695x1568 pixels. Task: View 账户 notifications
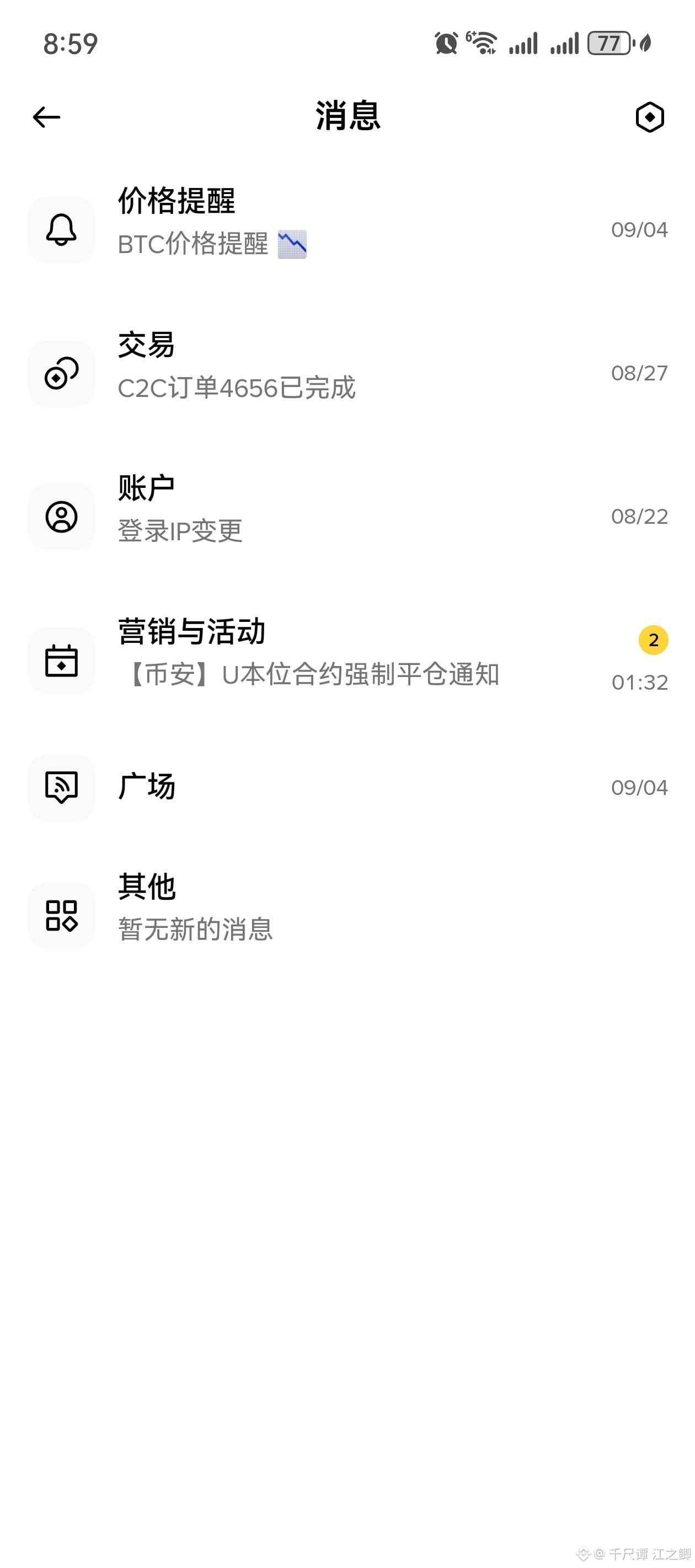347,517
